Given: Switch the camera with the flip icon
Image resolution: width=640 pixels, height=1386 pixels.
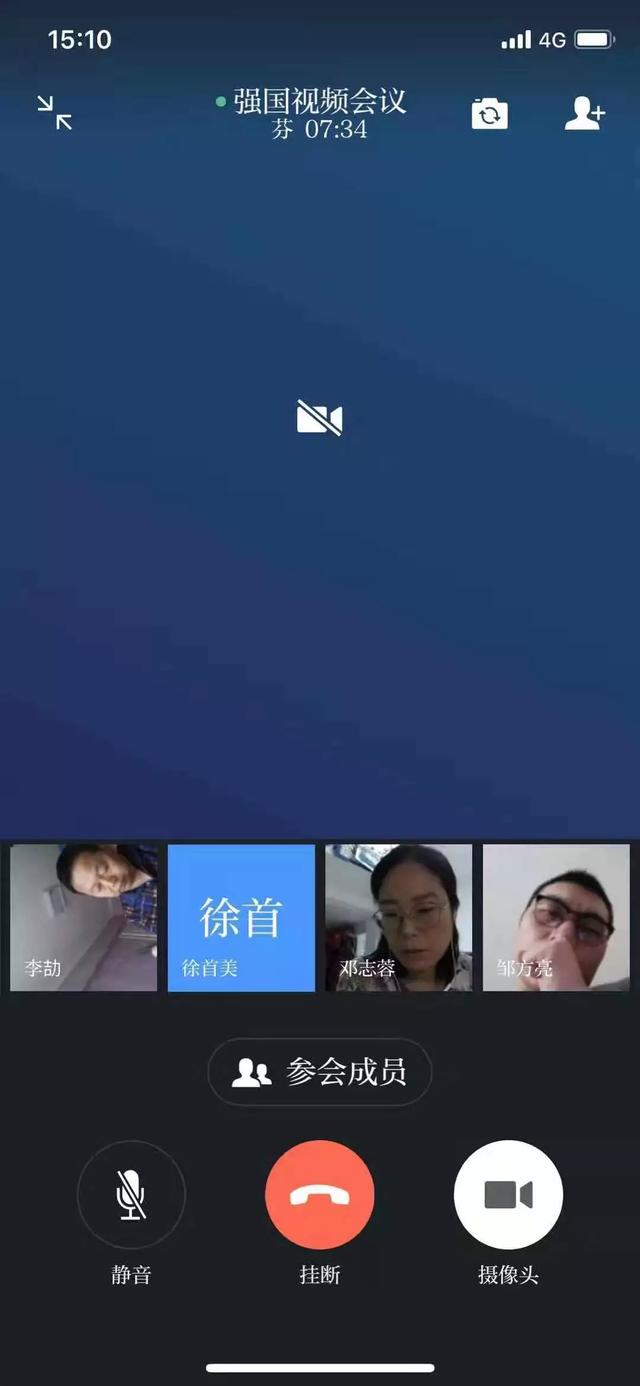Looking at the screenshot, I should [x=489, y=114].
